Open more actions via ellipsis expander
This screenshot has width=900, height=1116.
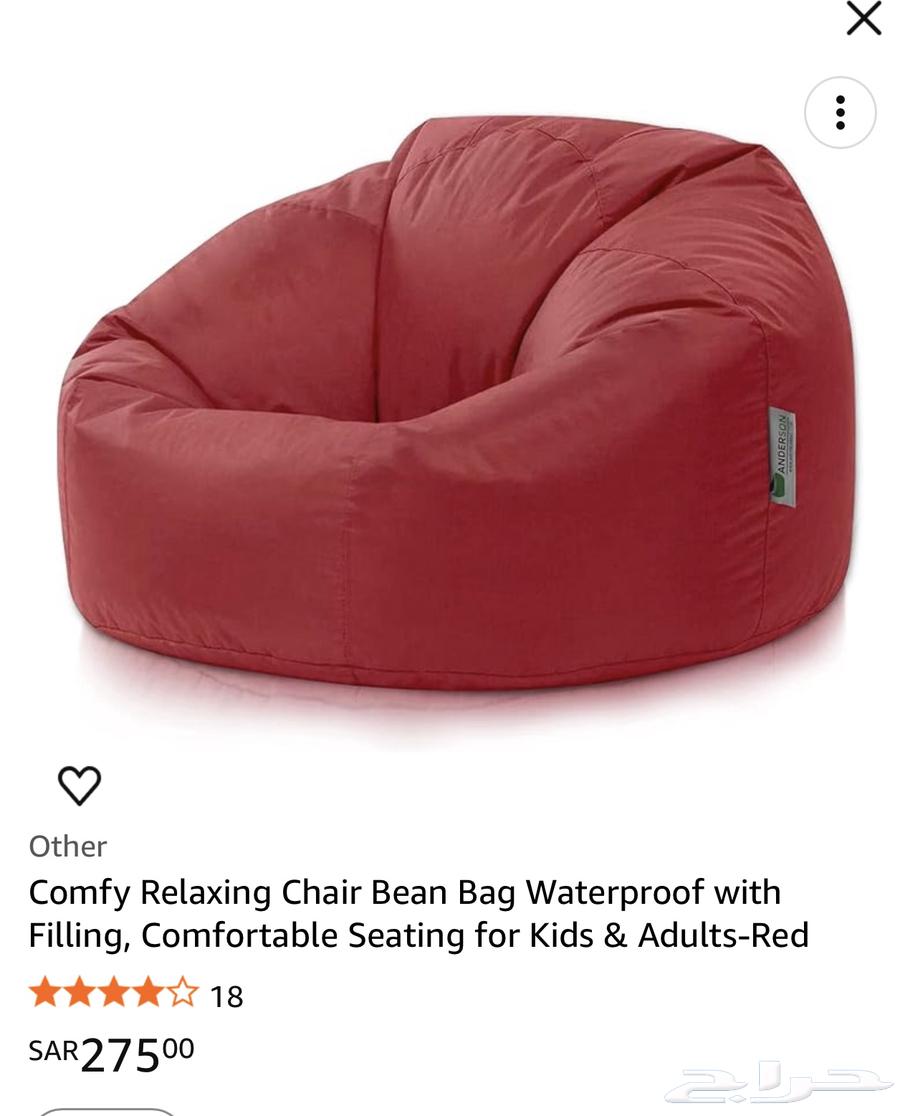tap(838, 113)
